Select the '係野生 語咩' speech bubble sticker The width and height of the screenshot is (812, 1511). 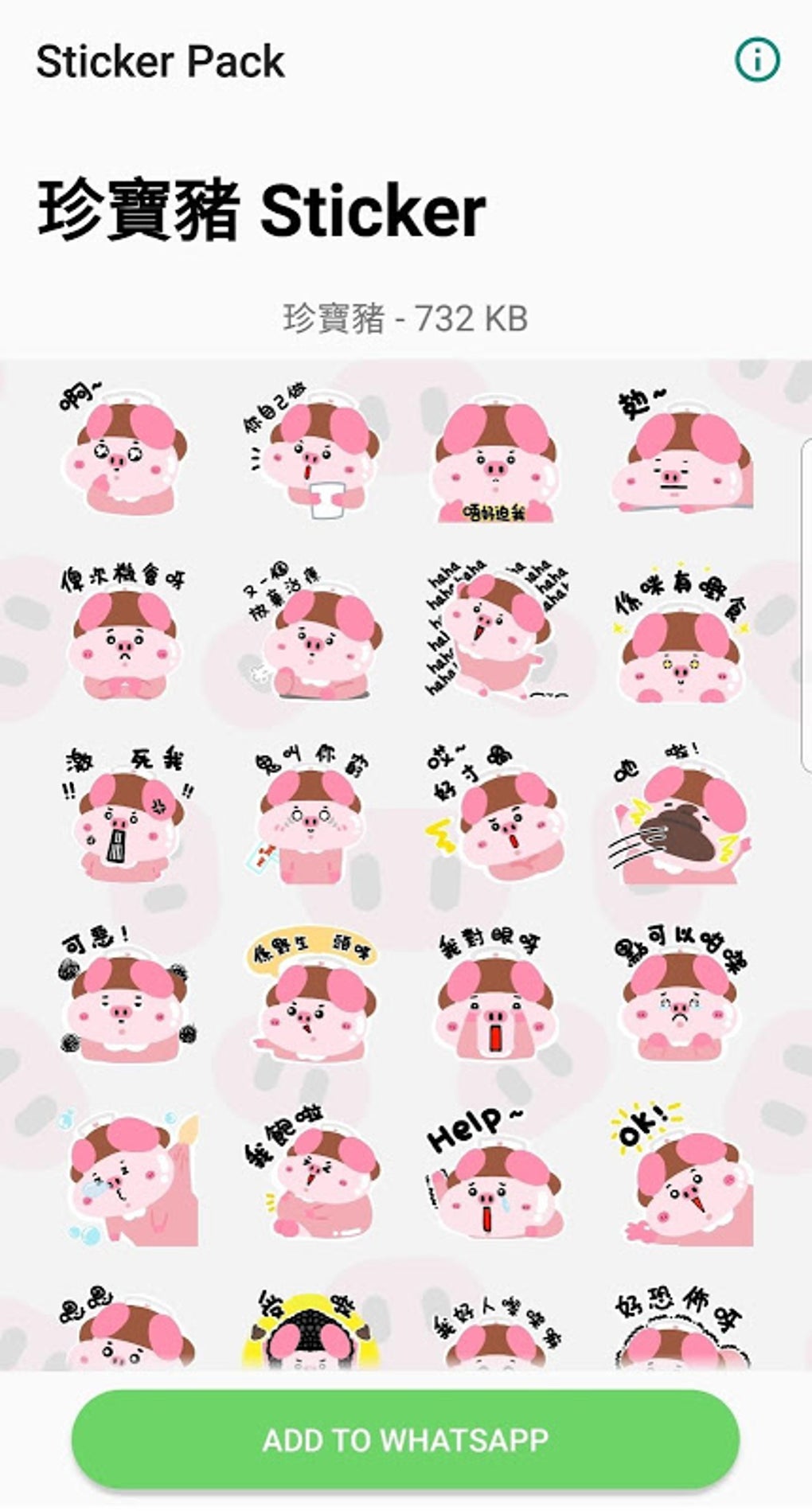312,995
